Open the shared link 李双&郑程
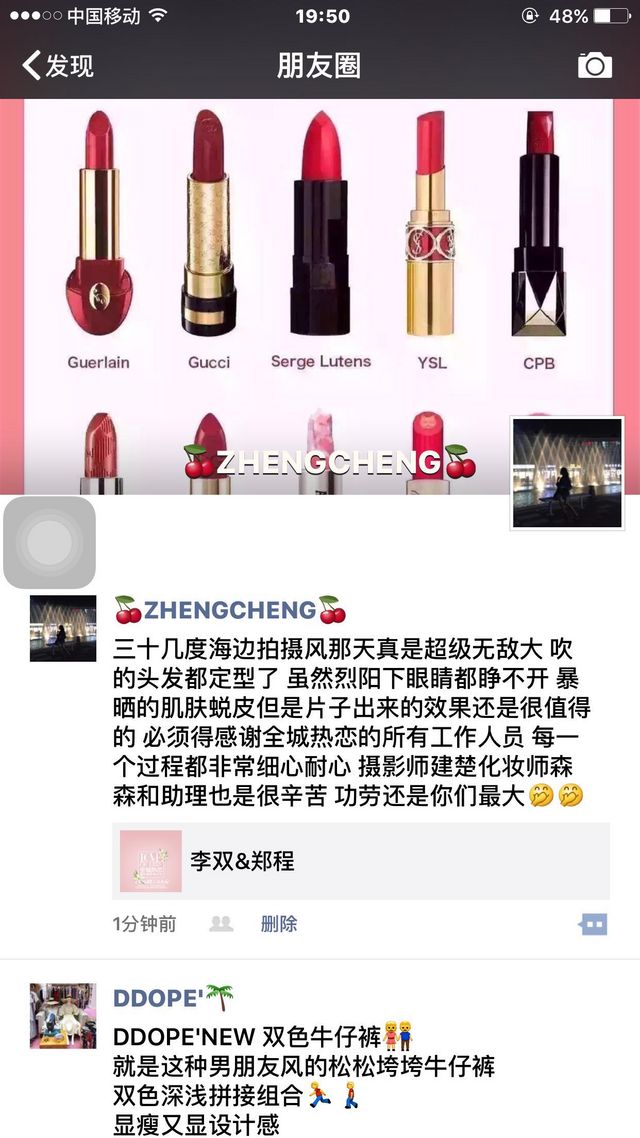The height and width of the screenshot is (1138, 640). click(x=361, y=861)
